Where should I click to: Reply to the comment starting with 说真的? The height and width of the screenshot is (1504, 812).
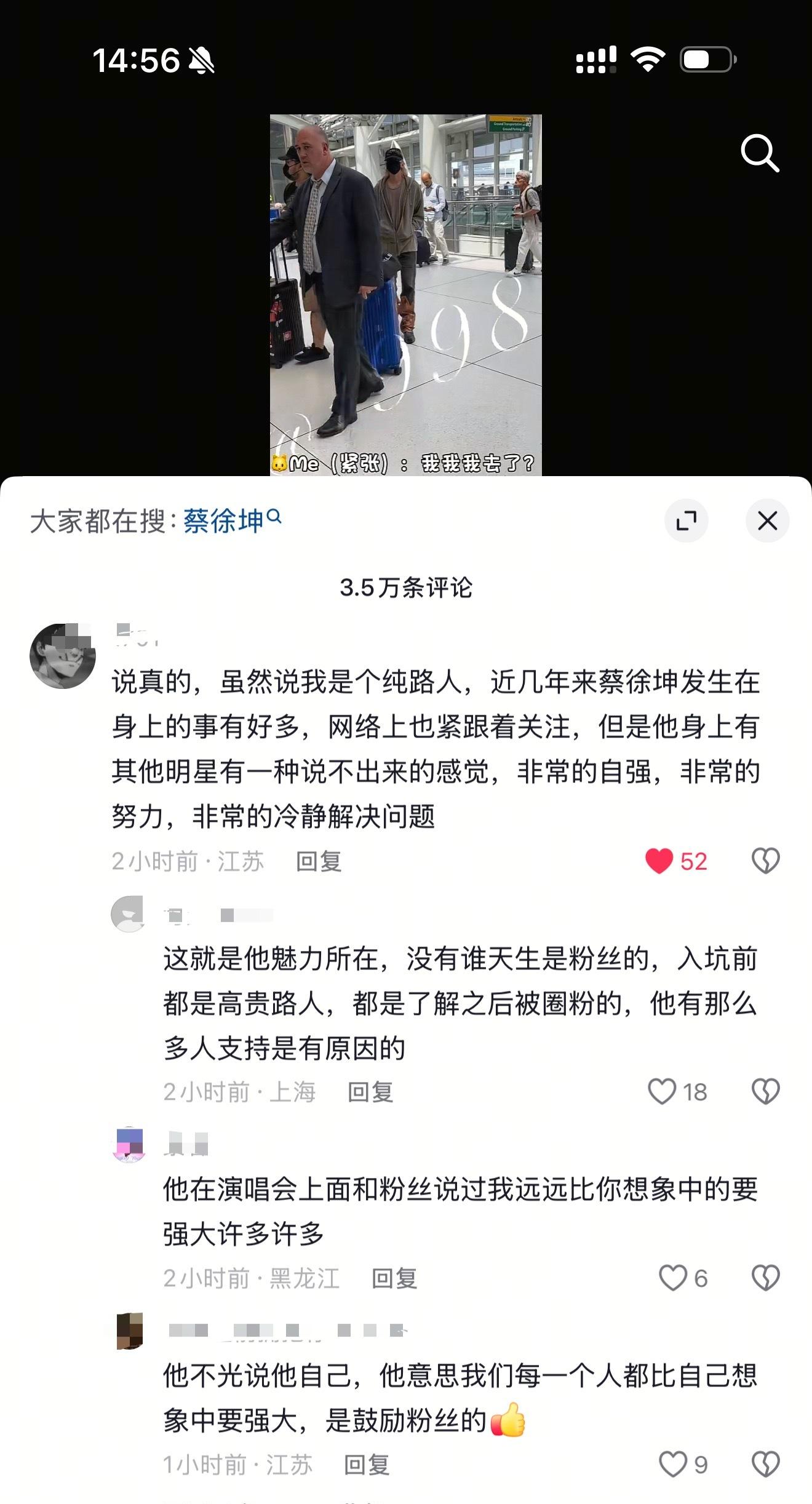[319, 862]
